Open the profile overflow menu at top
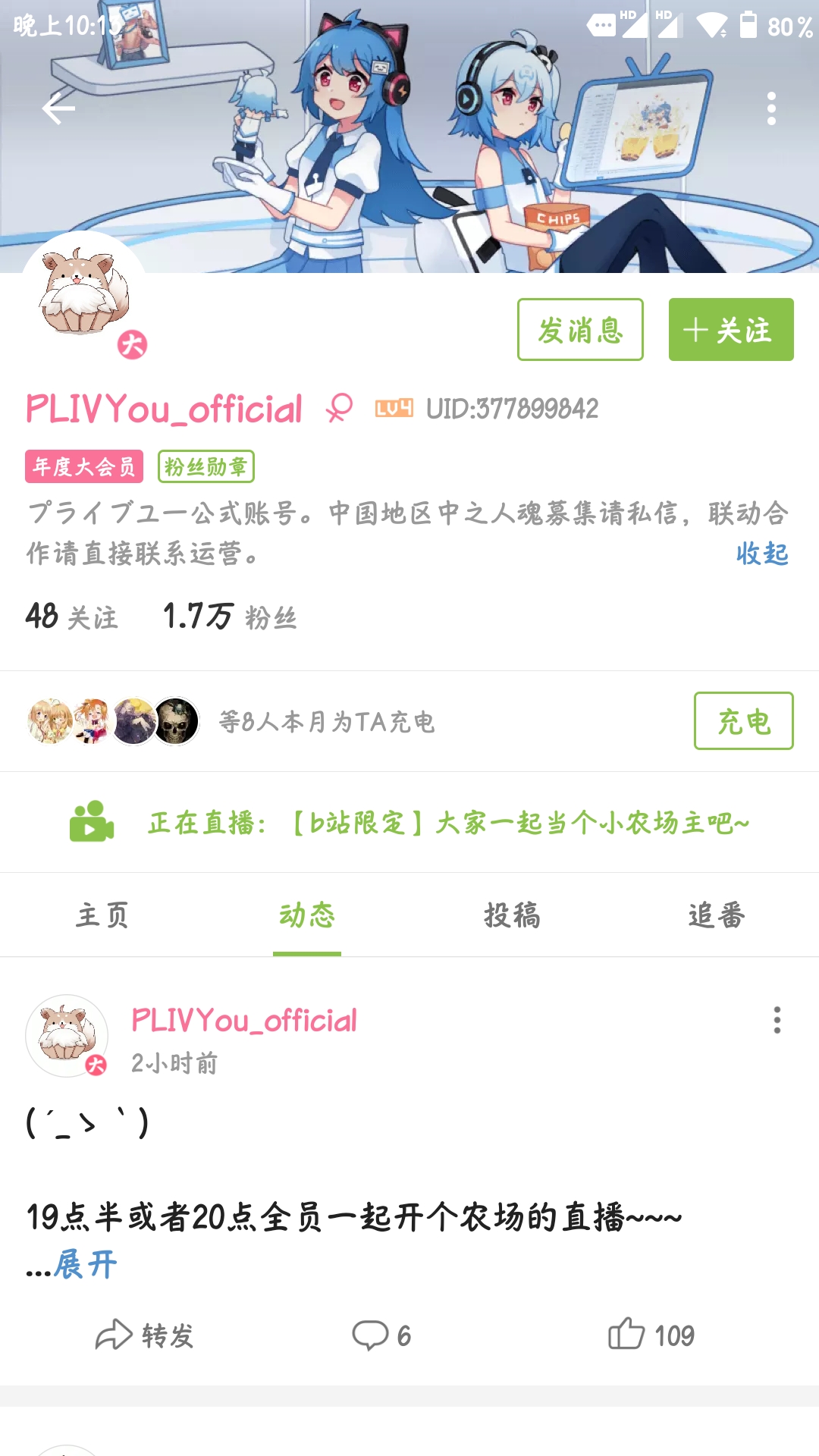 coord(771,109)
